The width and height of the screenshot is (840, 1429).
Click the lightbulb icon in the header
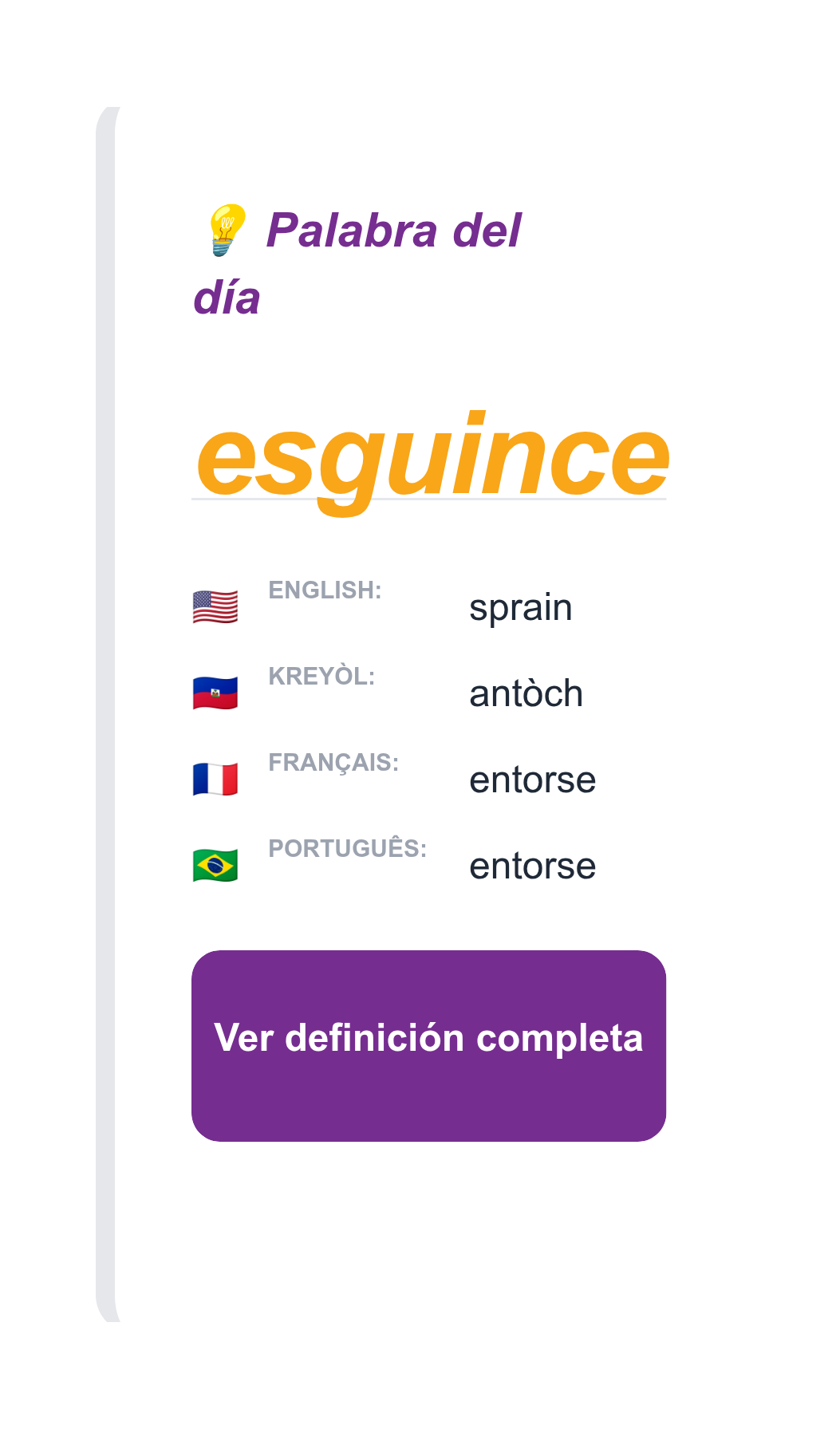point(224,232)
